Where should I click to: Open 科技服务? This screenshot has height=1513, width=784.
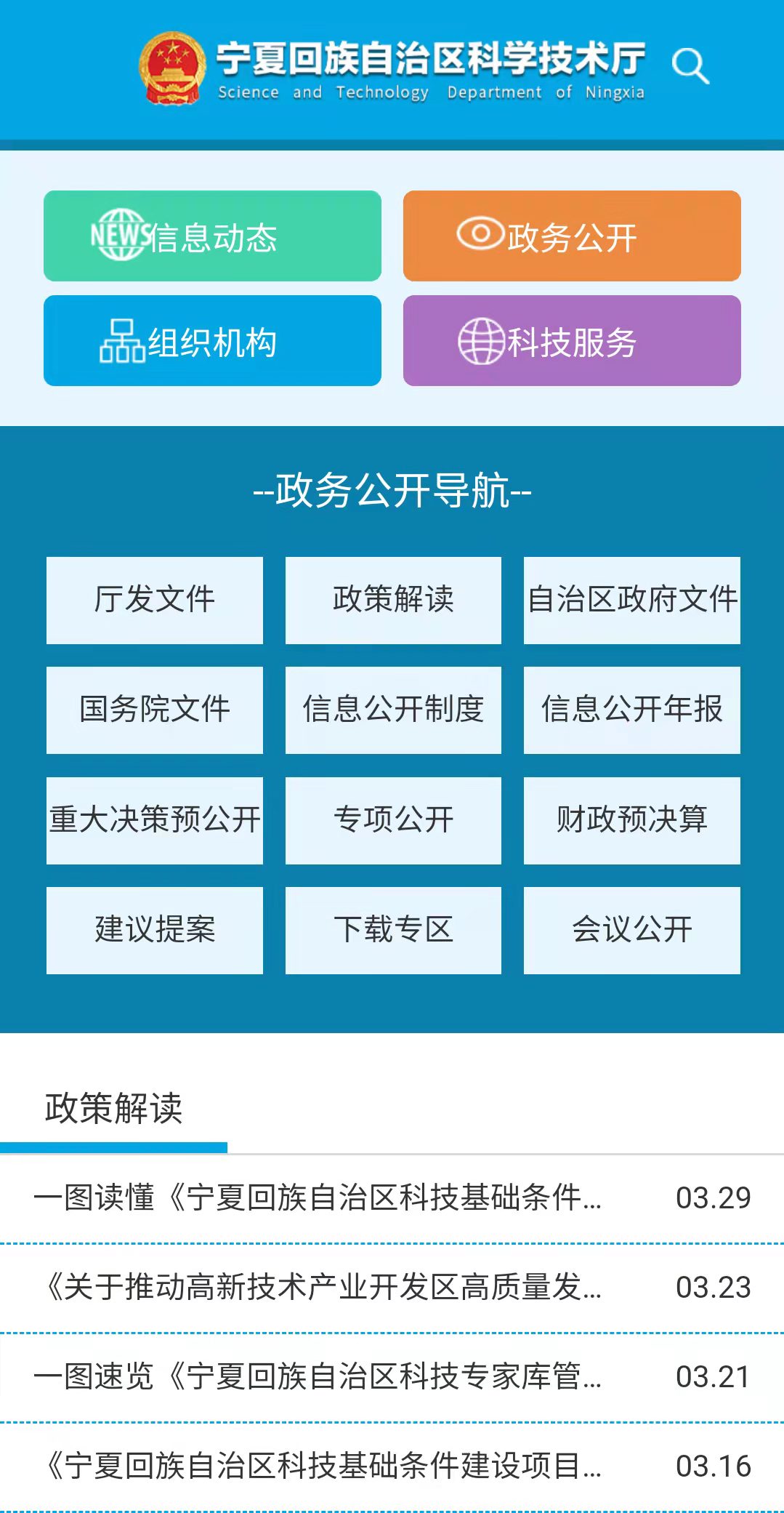[x=572, y=341]
